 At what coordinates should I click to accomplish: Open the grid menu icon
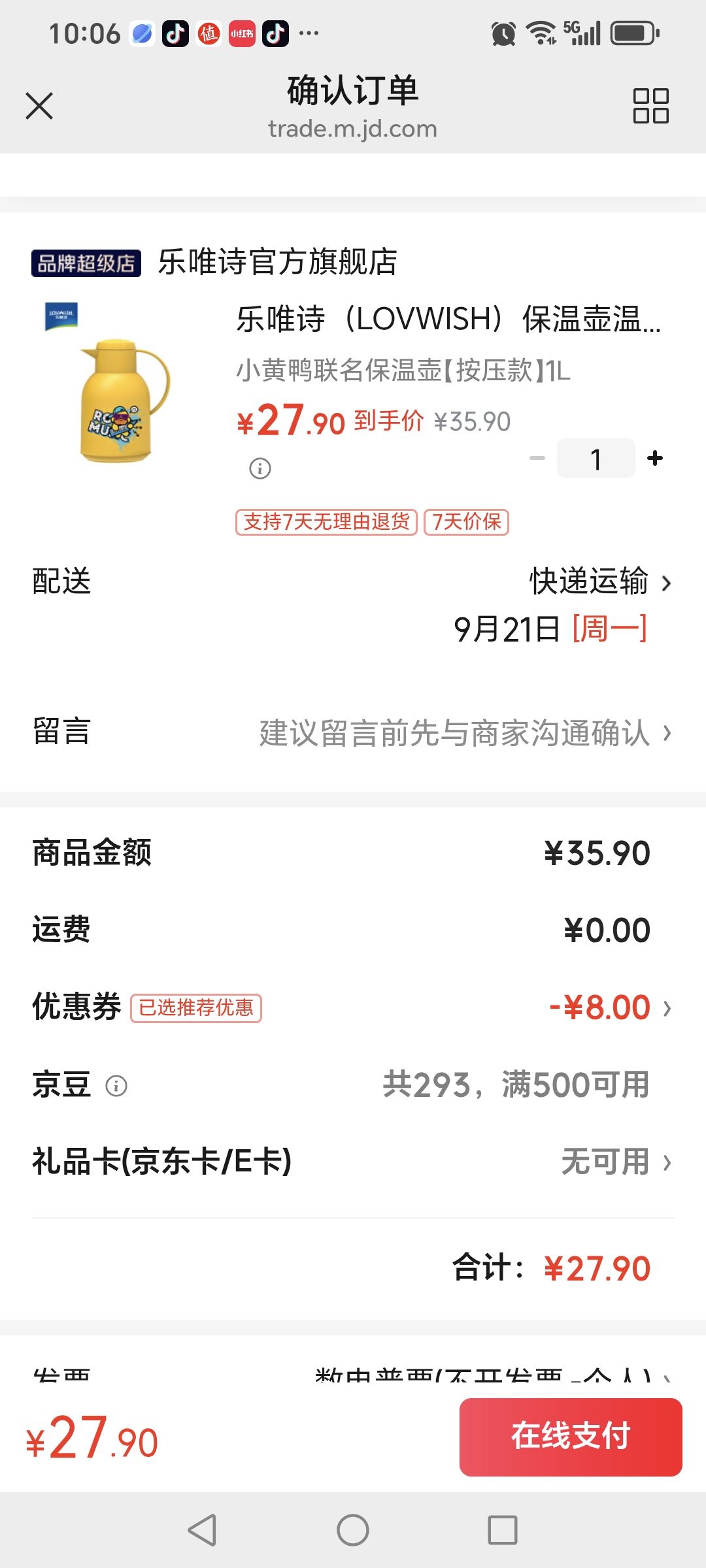point(650,106)
